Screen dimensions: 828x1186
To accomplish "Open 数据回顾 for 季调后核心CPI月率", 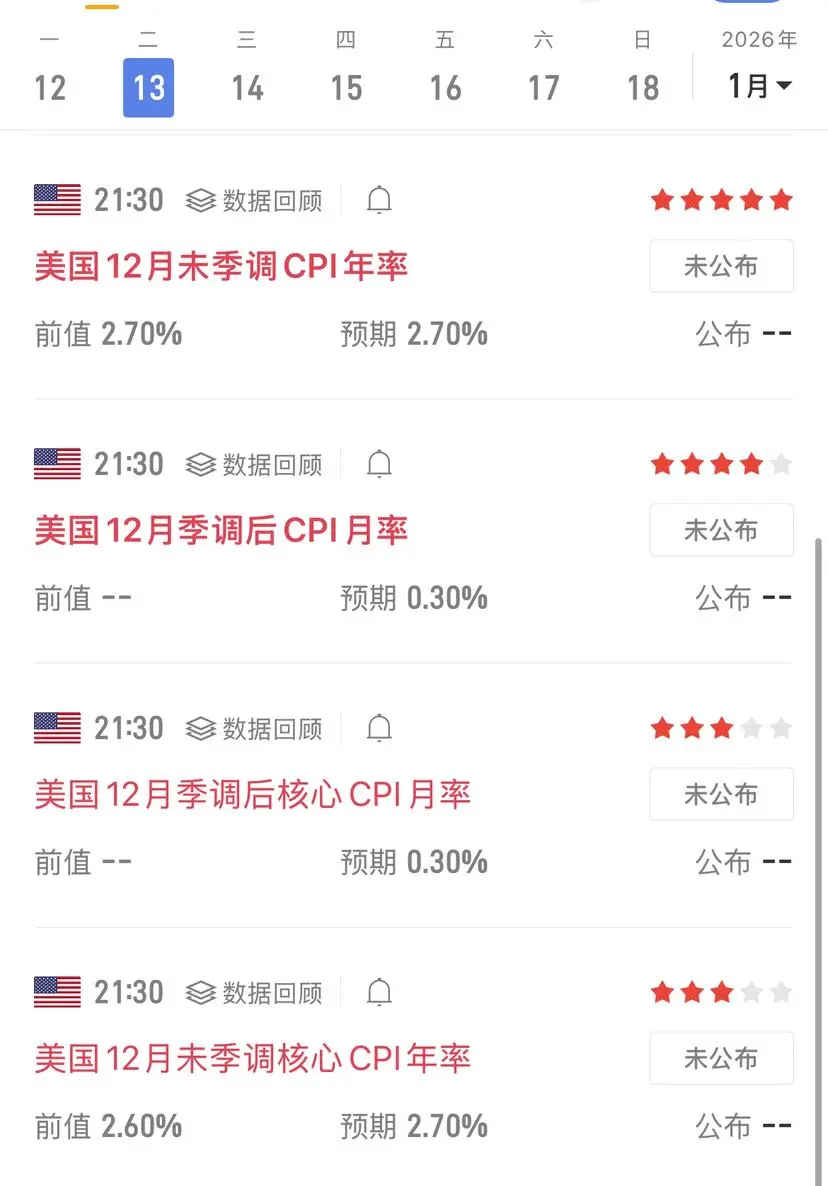I will pyautogui.click(x=255, y=729).
